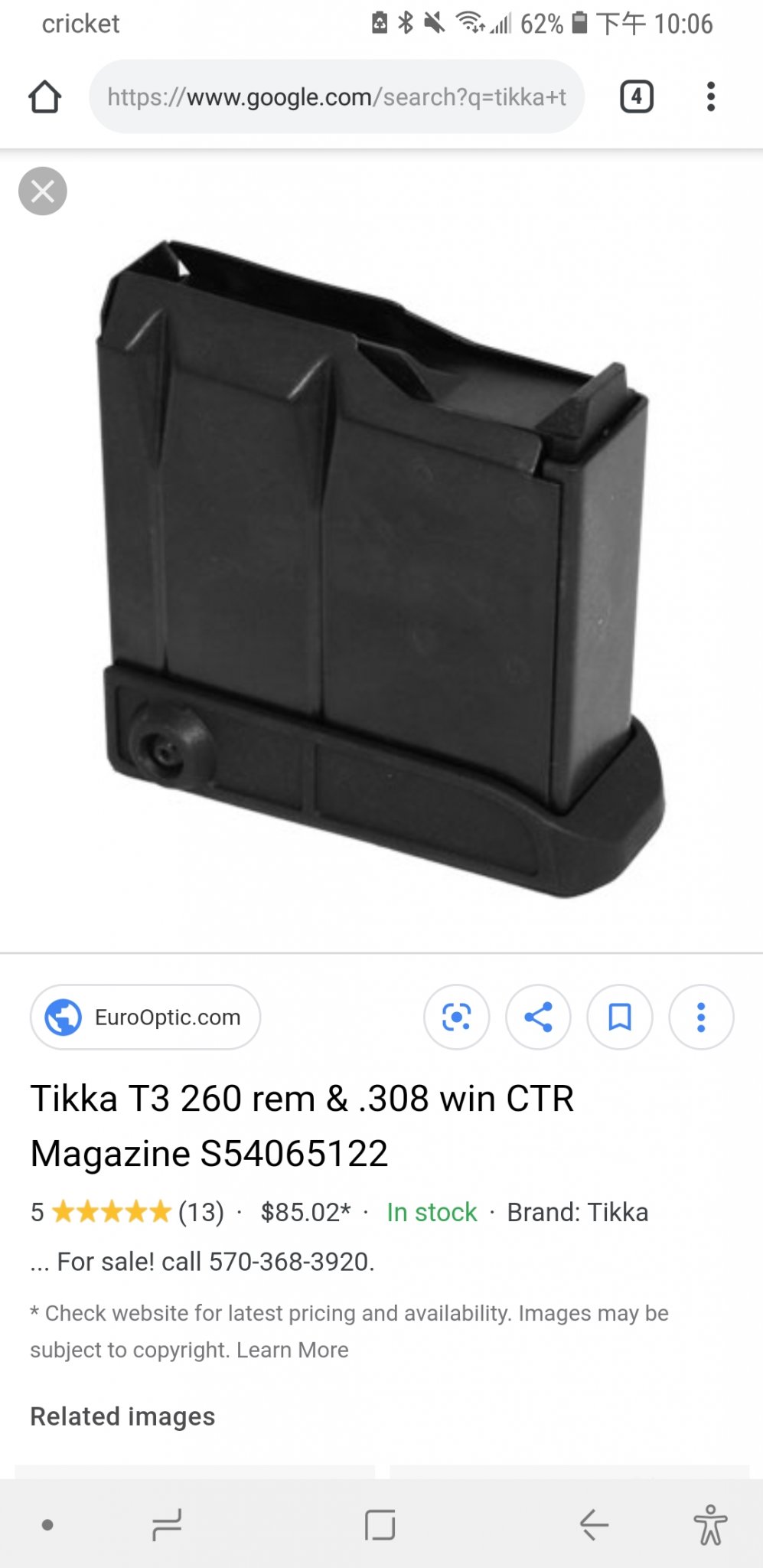Image resolution: width=763 pixels, height=1568 pixels.
Task: View the magazine product image
Action: pos(383,567)
